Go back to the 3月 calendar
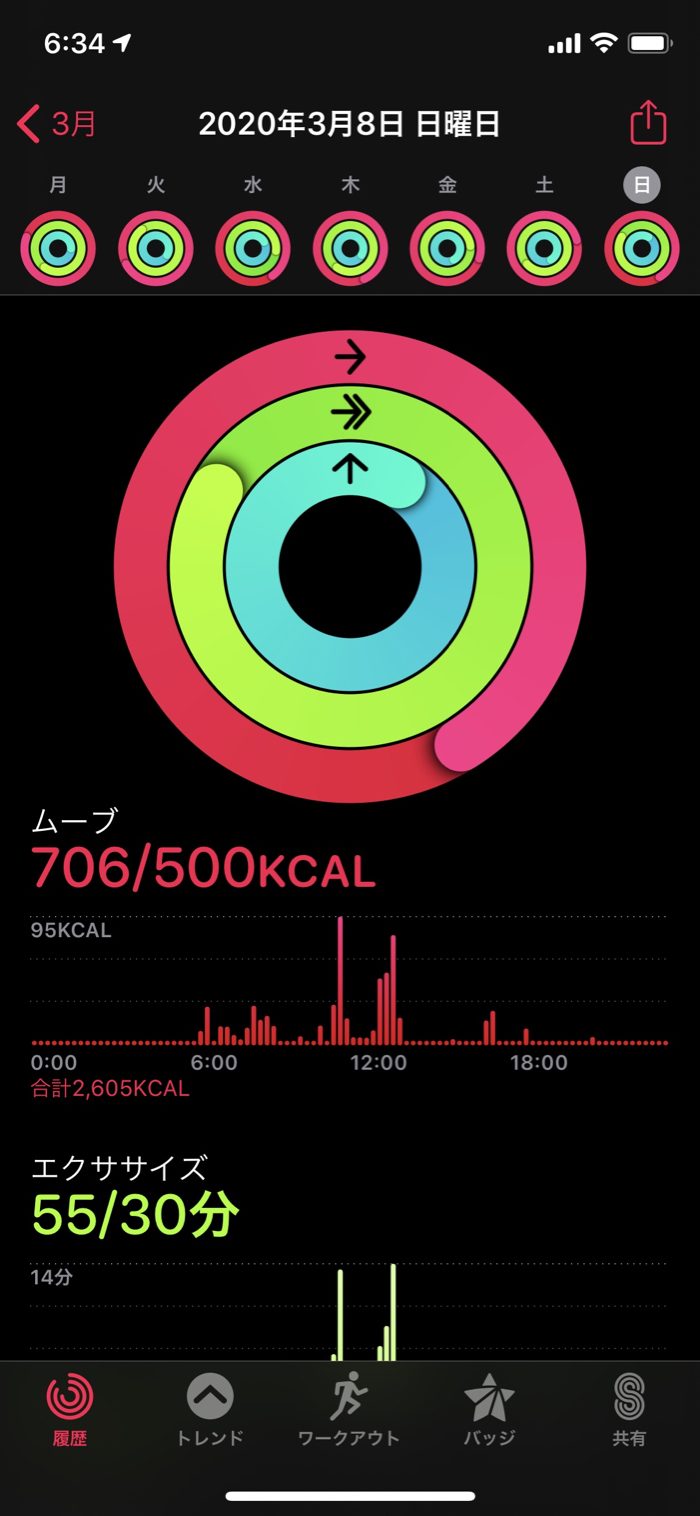Image resolution: width=700 pixels, height=1516 pixels. 57,124
